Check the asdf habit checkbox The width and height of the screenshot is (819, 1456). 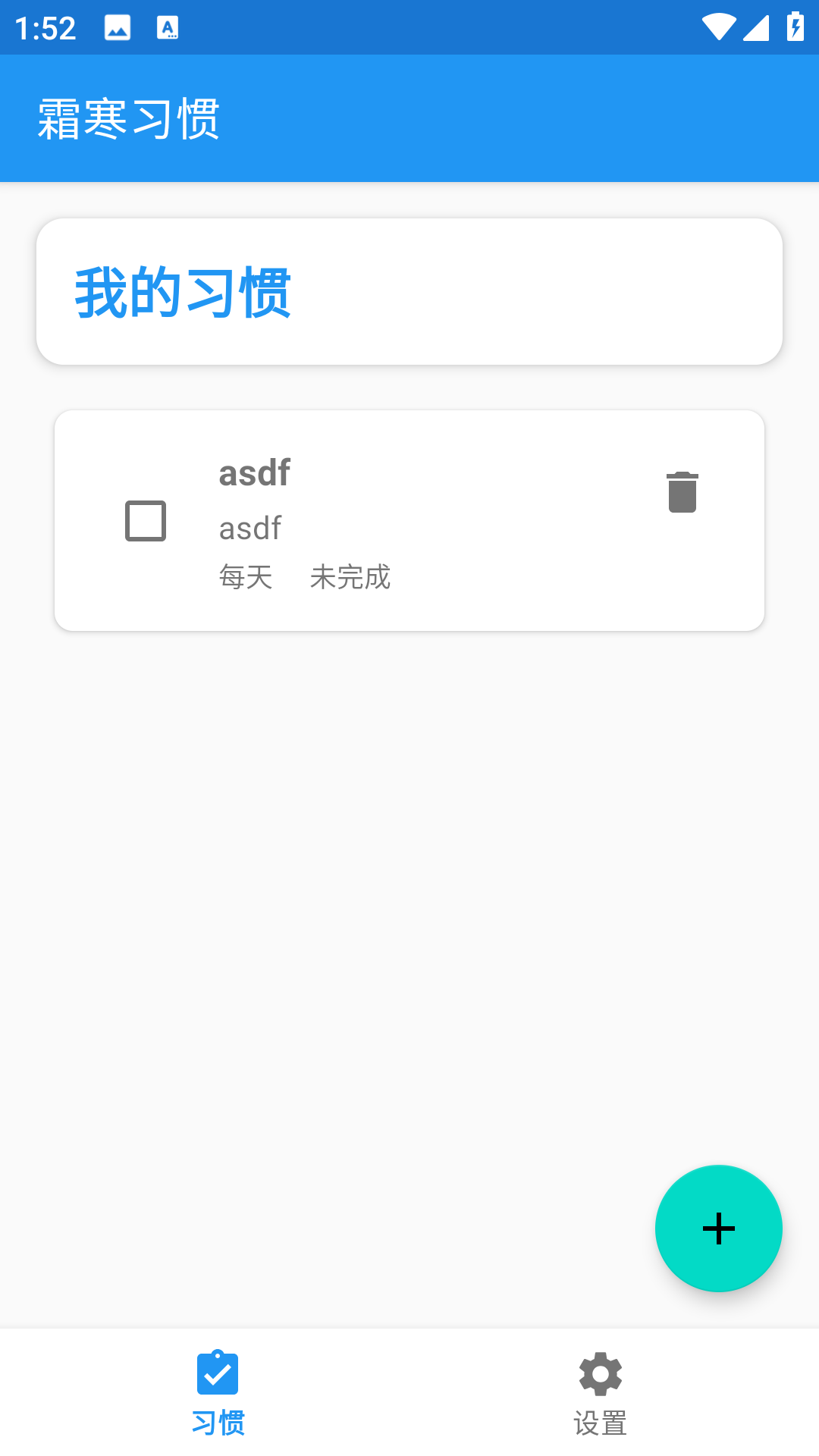tap(146, 521)
